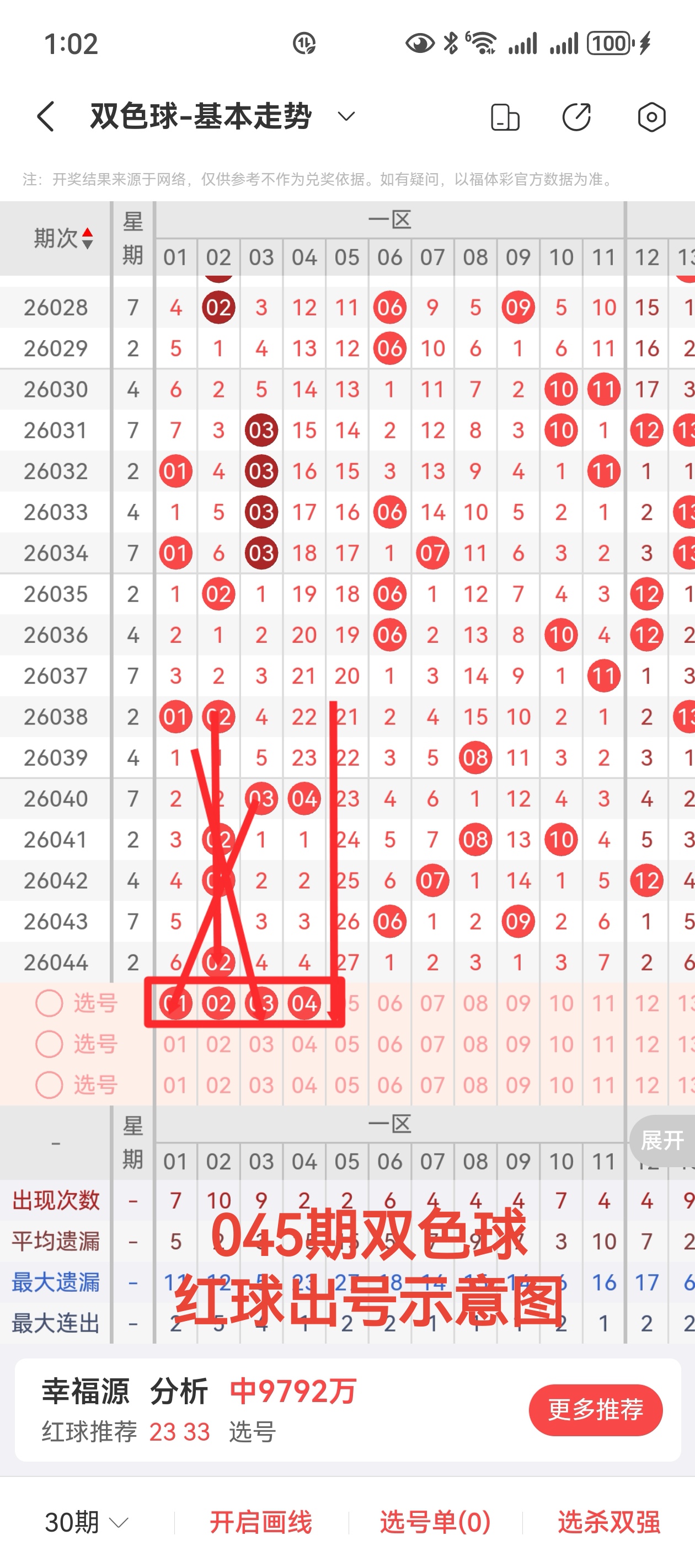Screen dimensions: 695x1568
Task: Open 选杀双强
Action: point(608,1522)
